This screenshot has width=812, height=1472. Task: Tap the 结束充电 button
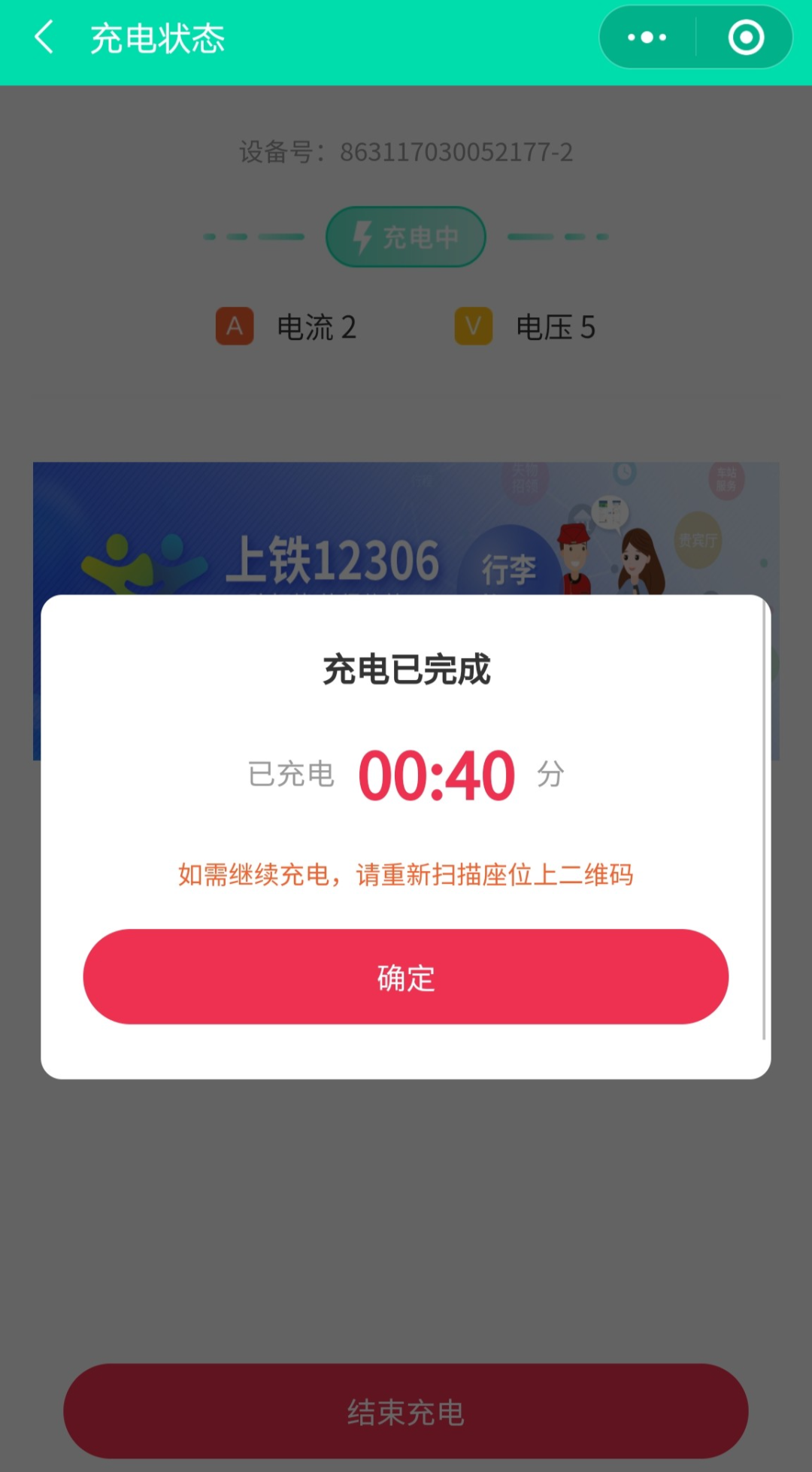405,1411
